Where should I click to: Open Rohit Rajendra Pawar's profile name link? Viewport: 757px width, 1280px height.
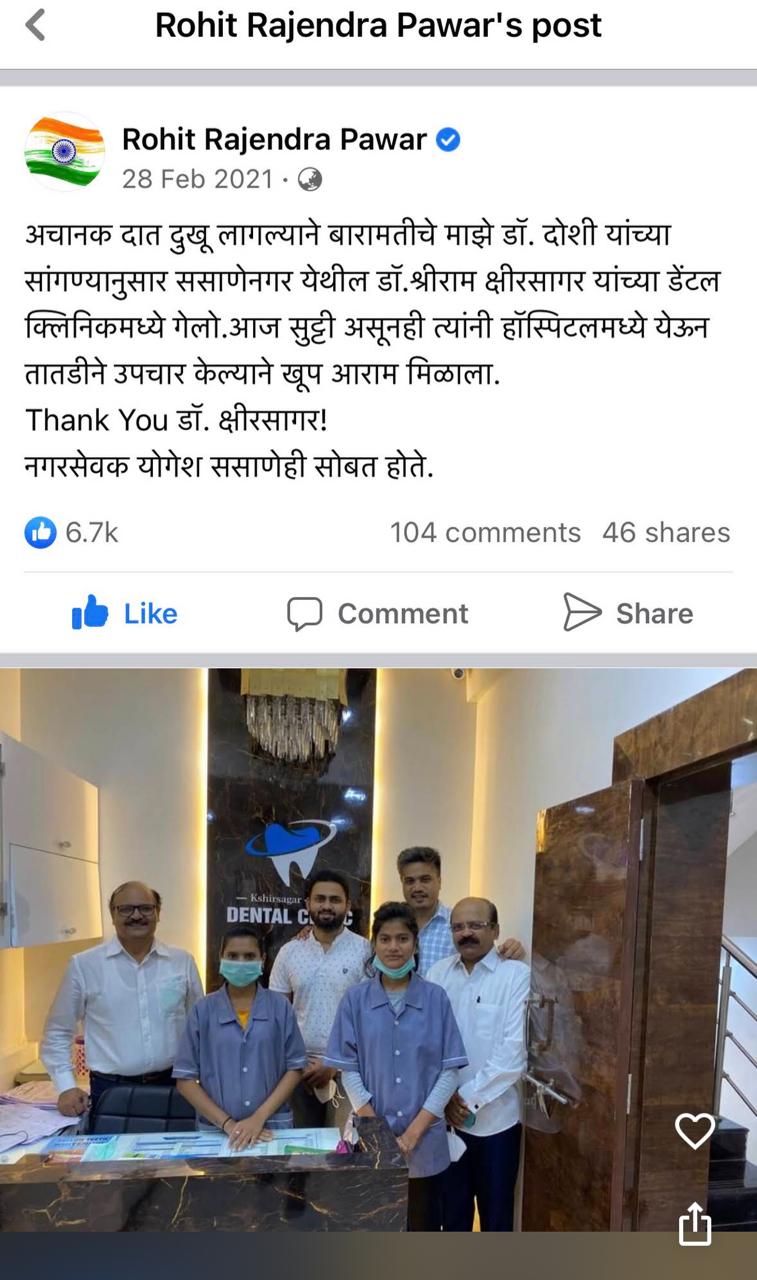[274, 139]
